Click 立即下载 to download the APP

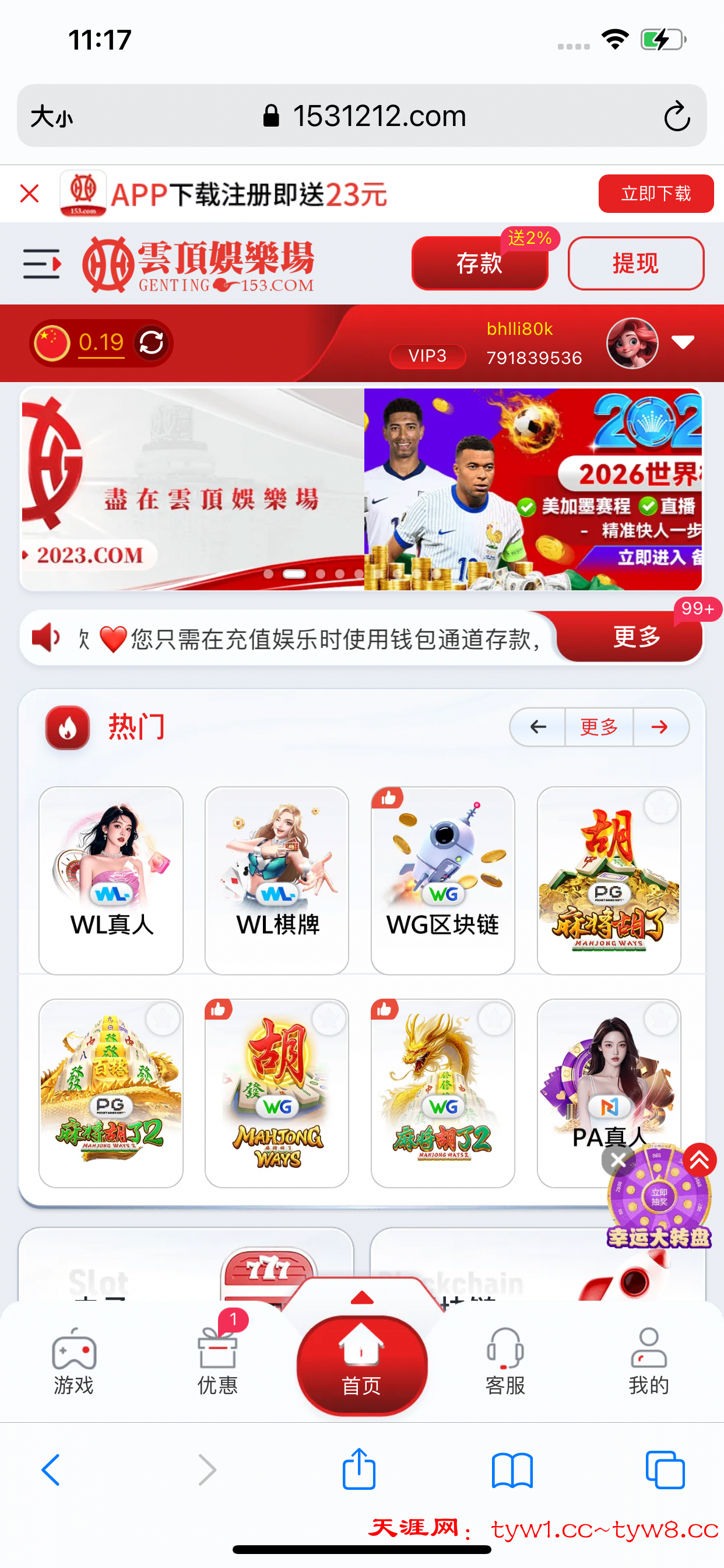coord(656,194)
